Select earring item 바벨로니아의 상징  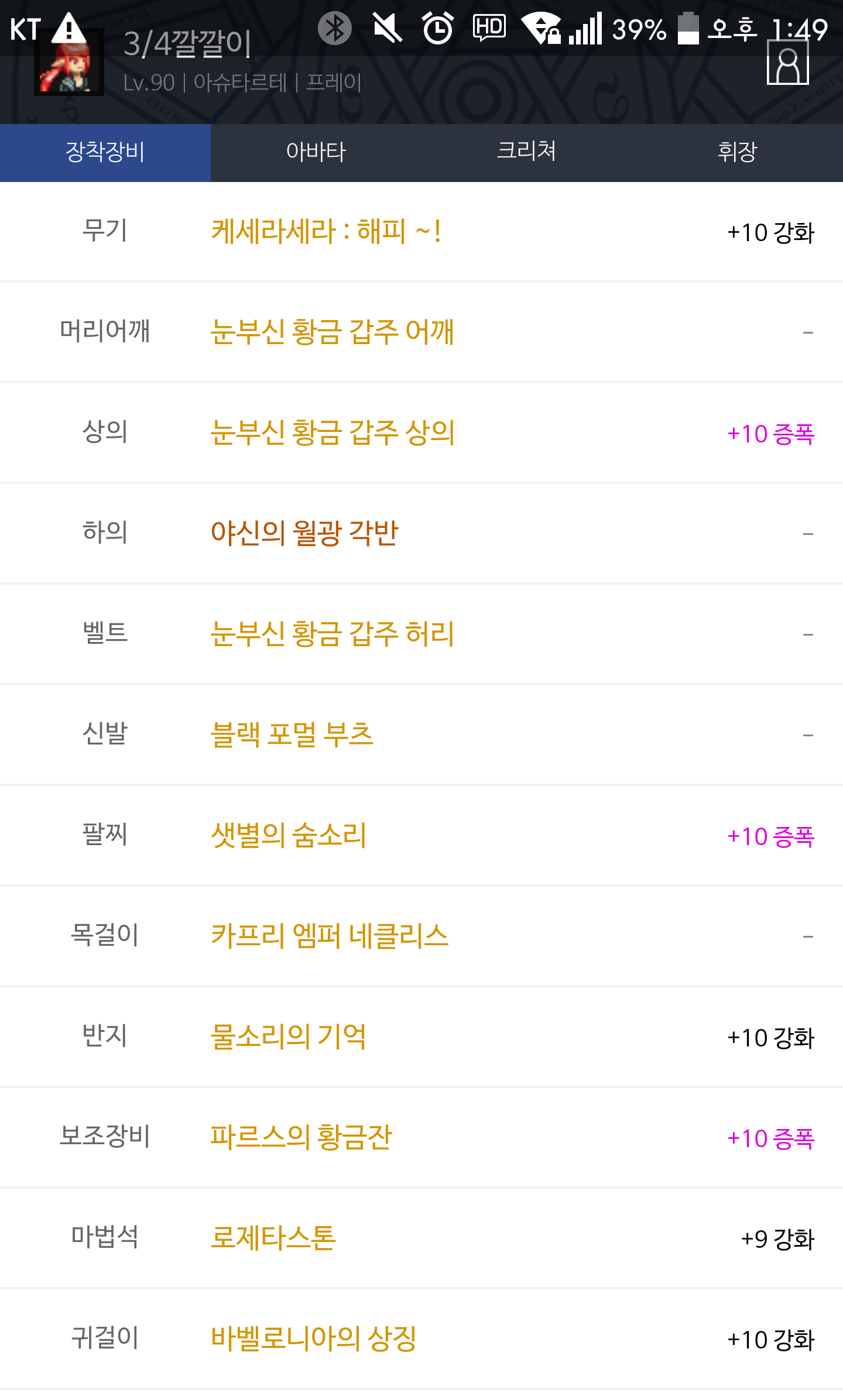(313, 1339)
